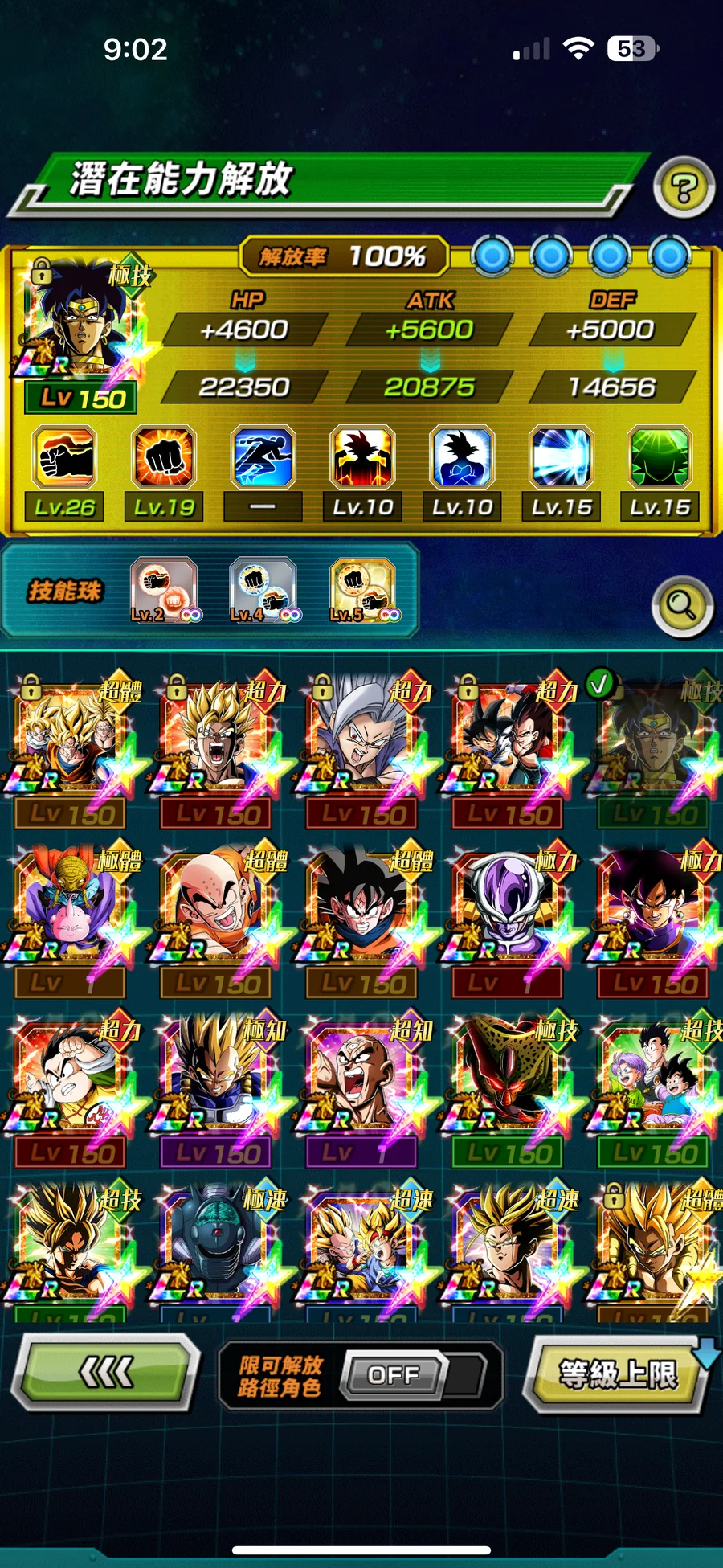Tap the 等級上限 sort button
Screen dimensions: 723x1568
tap(618, 1374)
